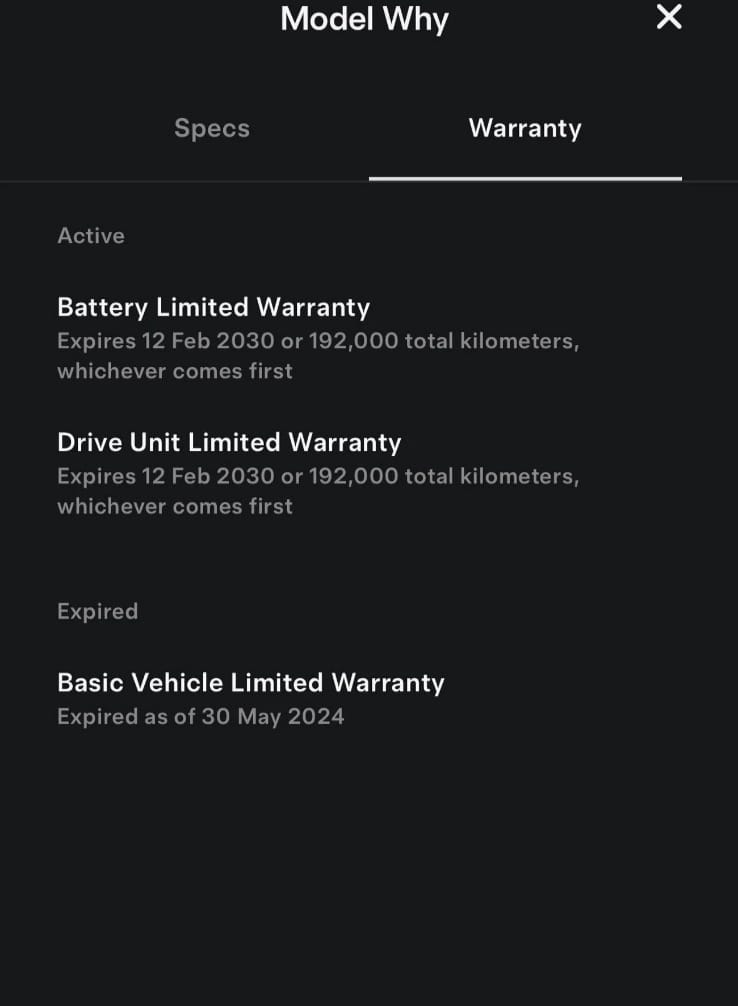Close the Model Why details screen
The width and height of the screenshot is (738, 1006).
click(668, 17)
